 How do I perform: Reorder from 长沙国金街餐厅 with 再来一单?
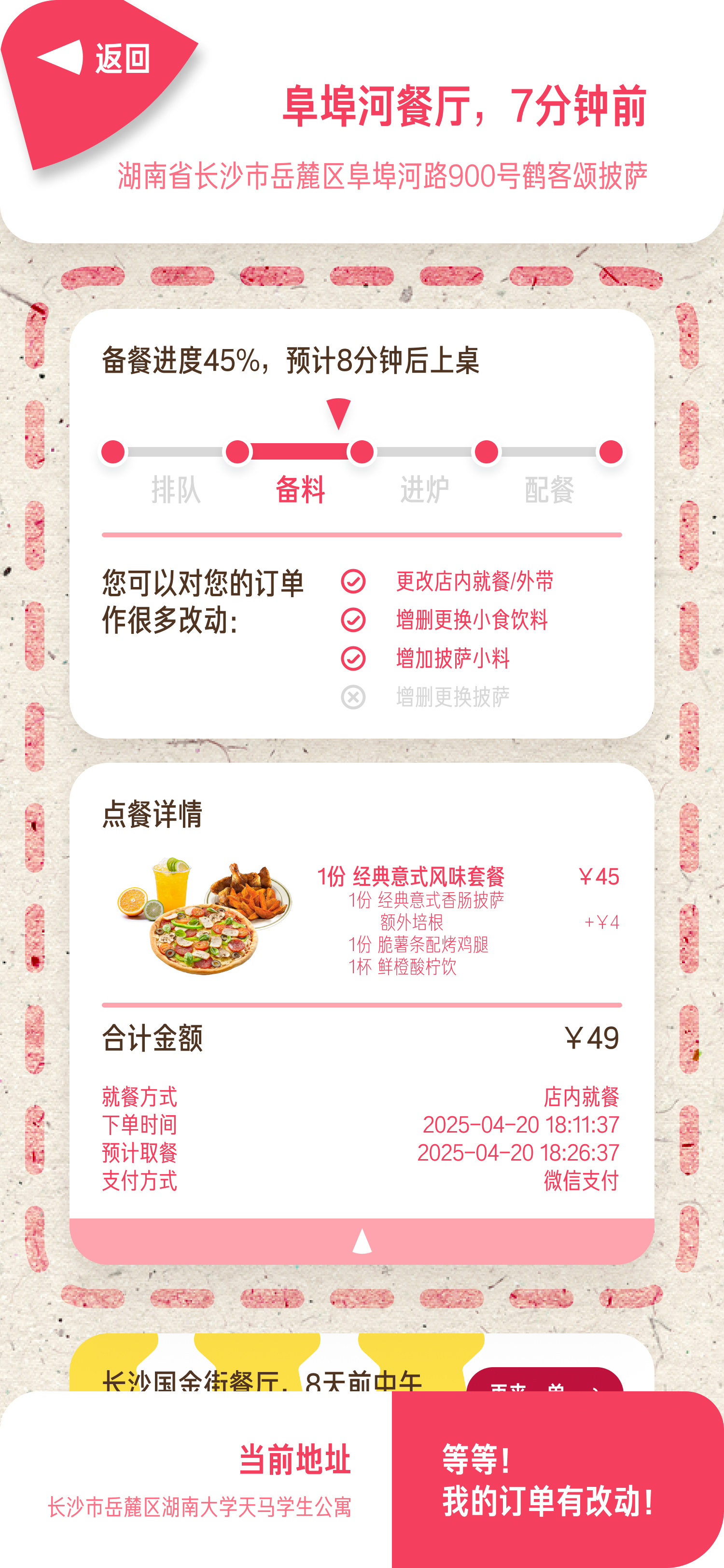[x=544, y=1381]
